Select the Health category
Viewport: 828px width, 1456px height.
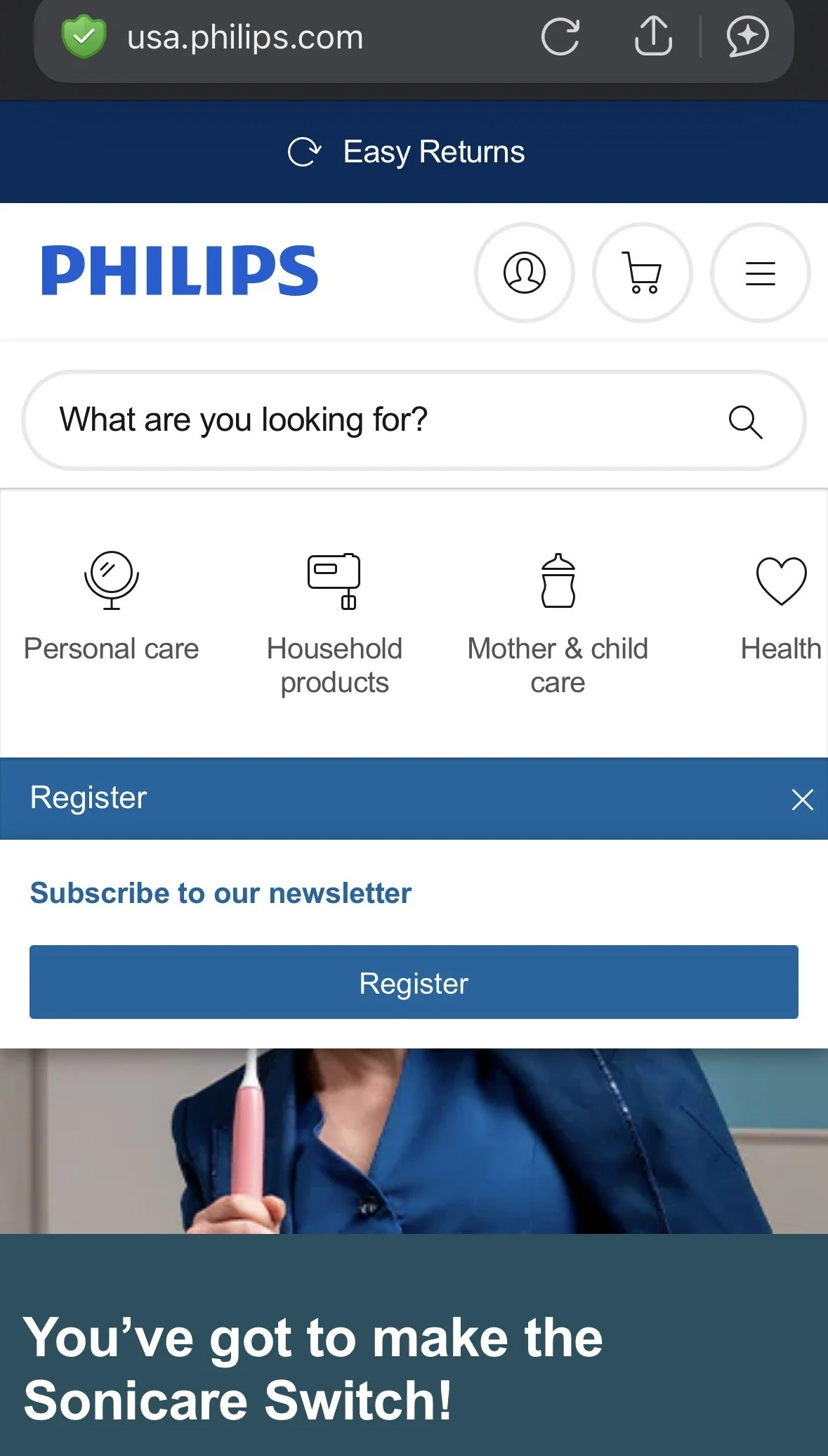pos(781,607)
